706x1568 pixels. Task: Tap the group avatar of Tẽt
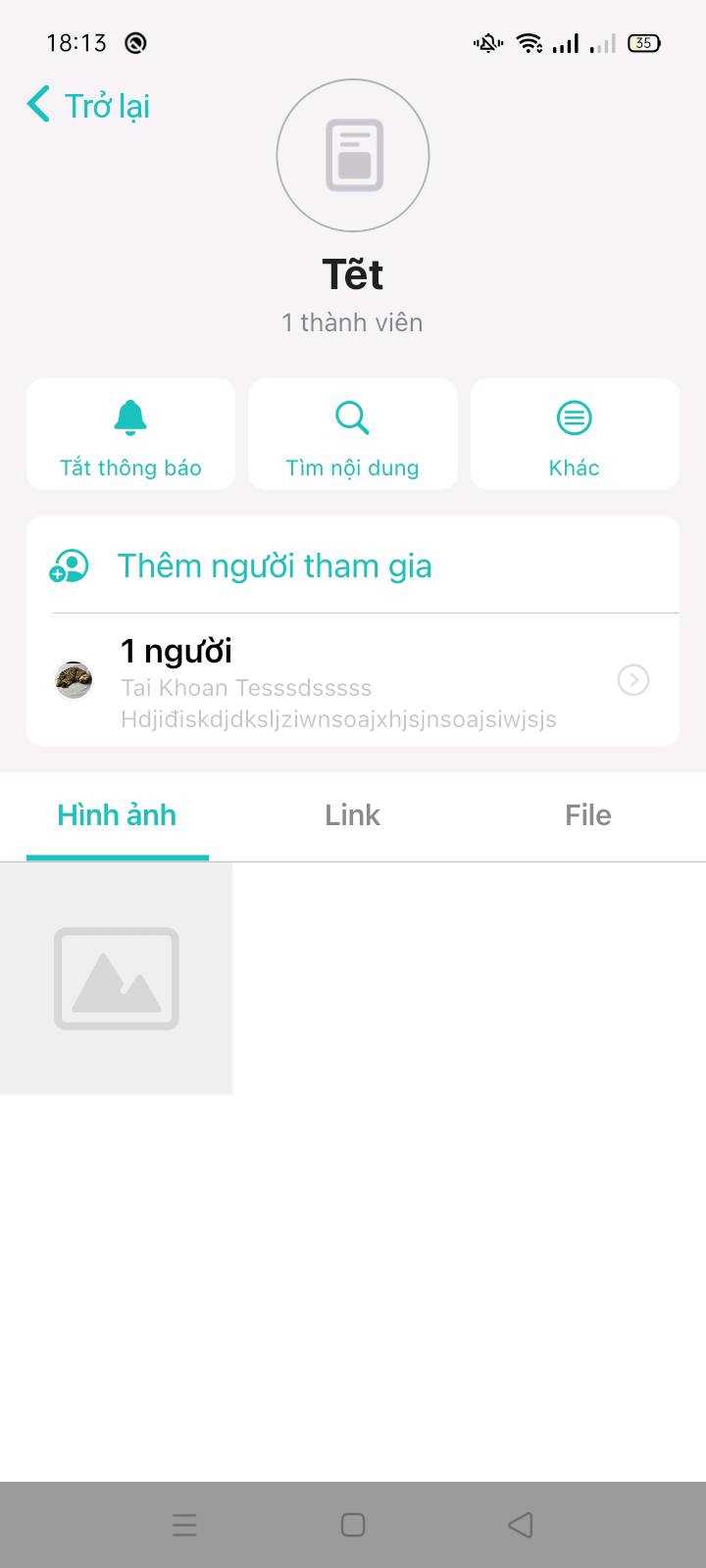pos(353,156)
